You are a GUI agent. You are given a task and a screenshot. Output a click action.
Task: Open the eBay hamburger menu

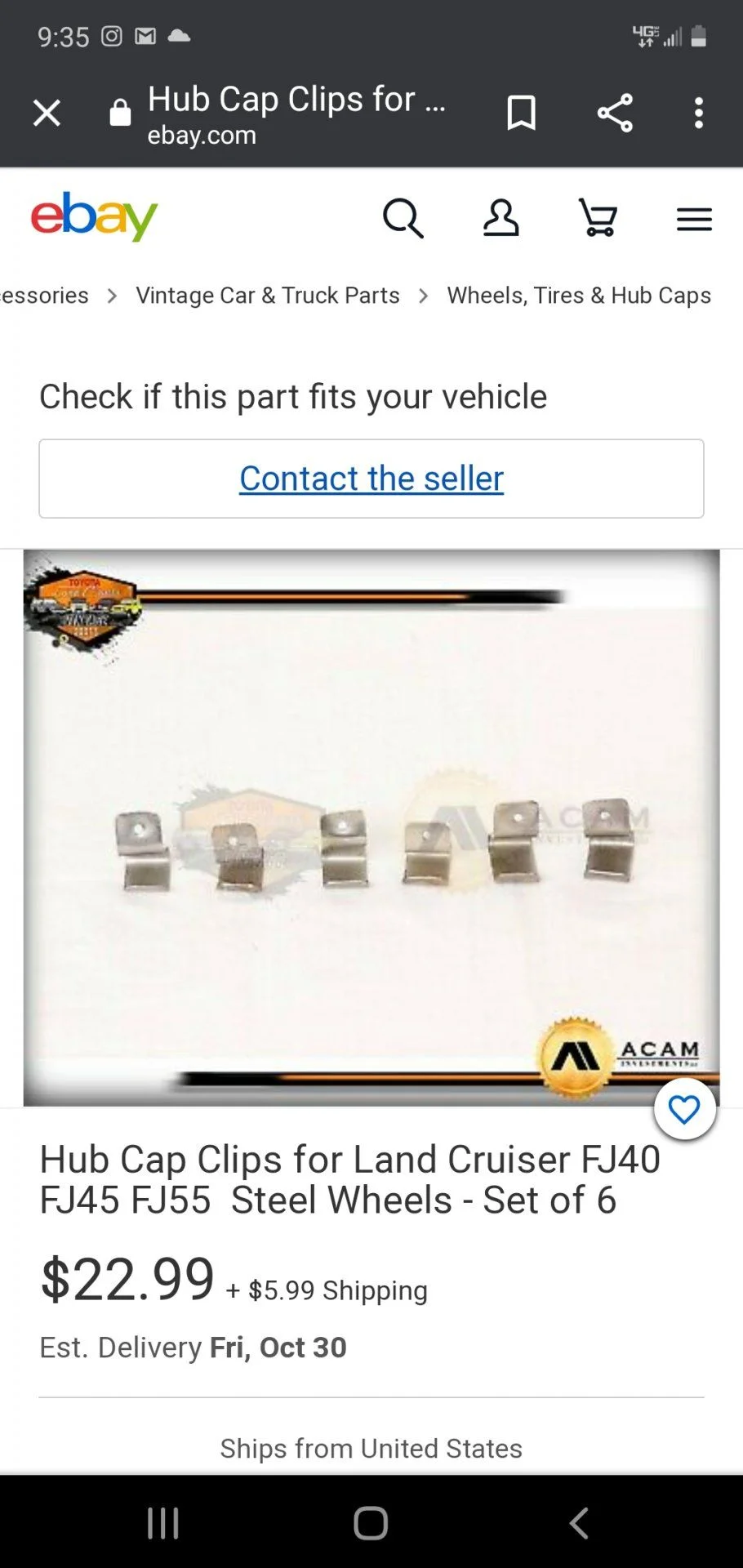(x=694, y=219)
